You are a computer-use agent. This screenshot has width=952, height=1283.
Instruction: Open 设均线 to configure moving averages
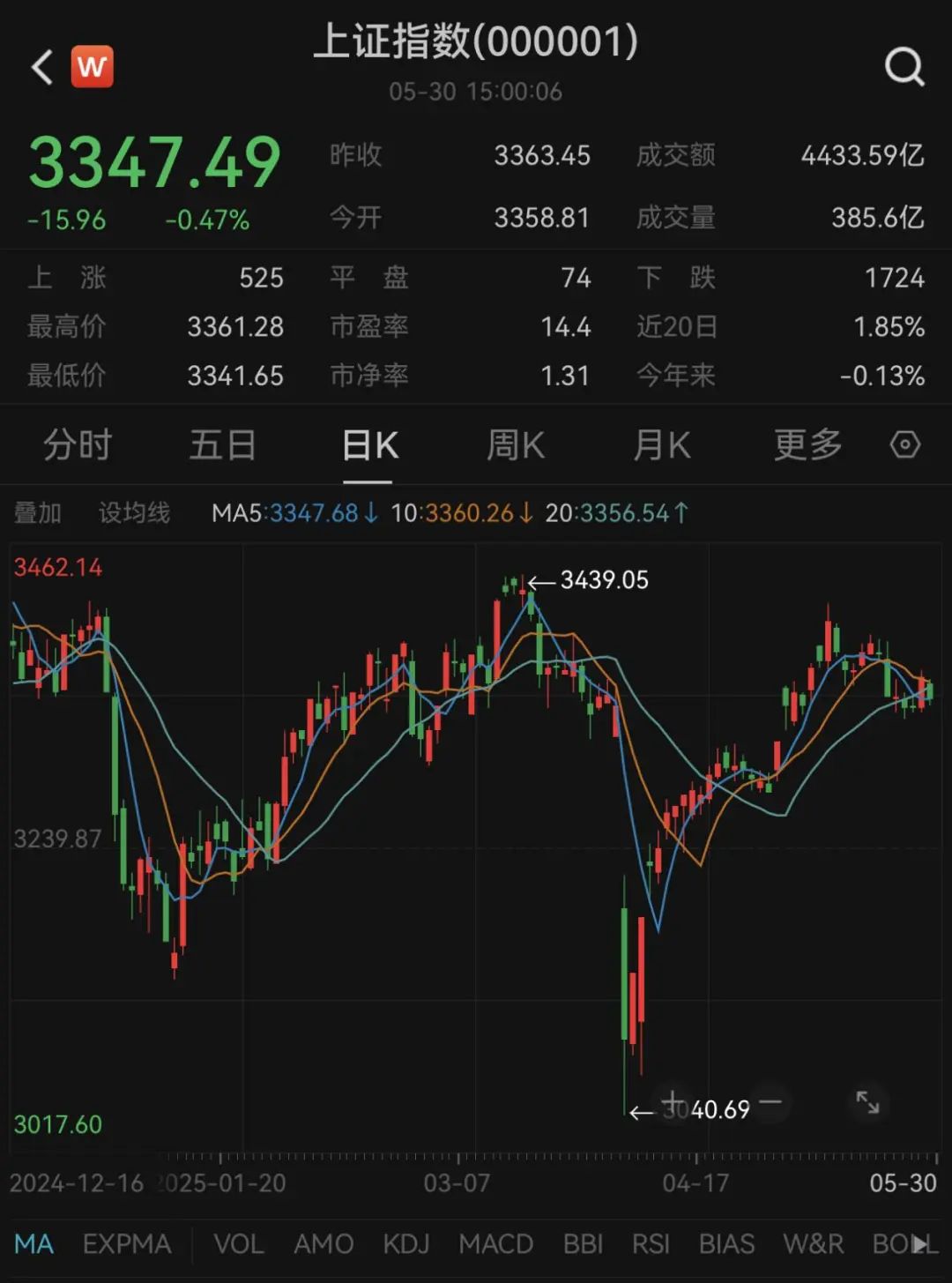coord(134,512)
